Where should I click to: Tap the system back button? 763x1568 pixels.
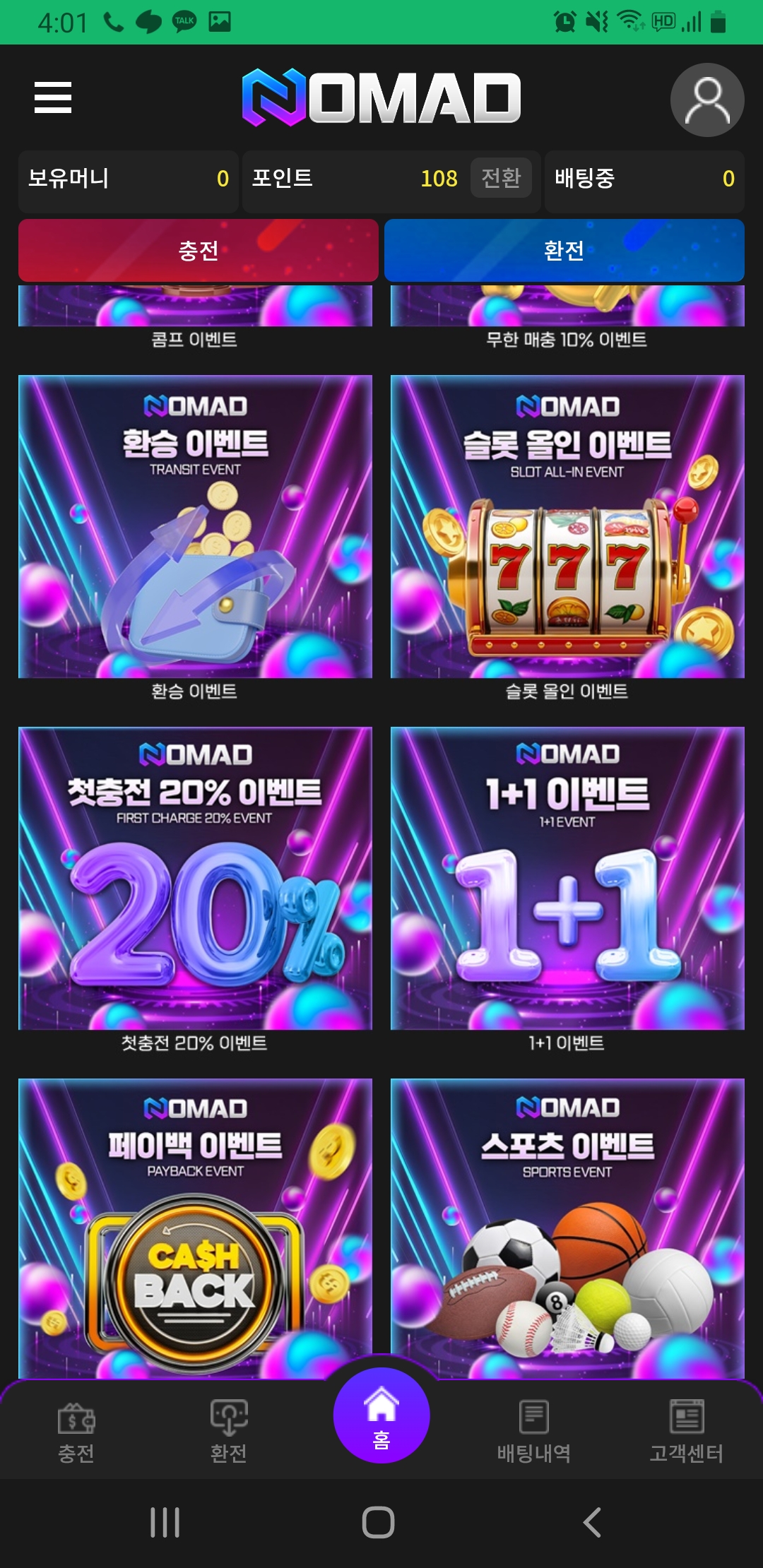click(592, 1522)
